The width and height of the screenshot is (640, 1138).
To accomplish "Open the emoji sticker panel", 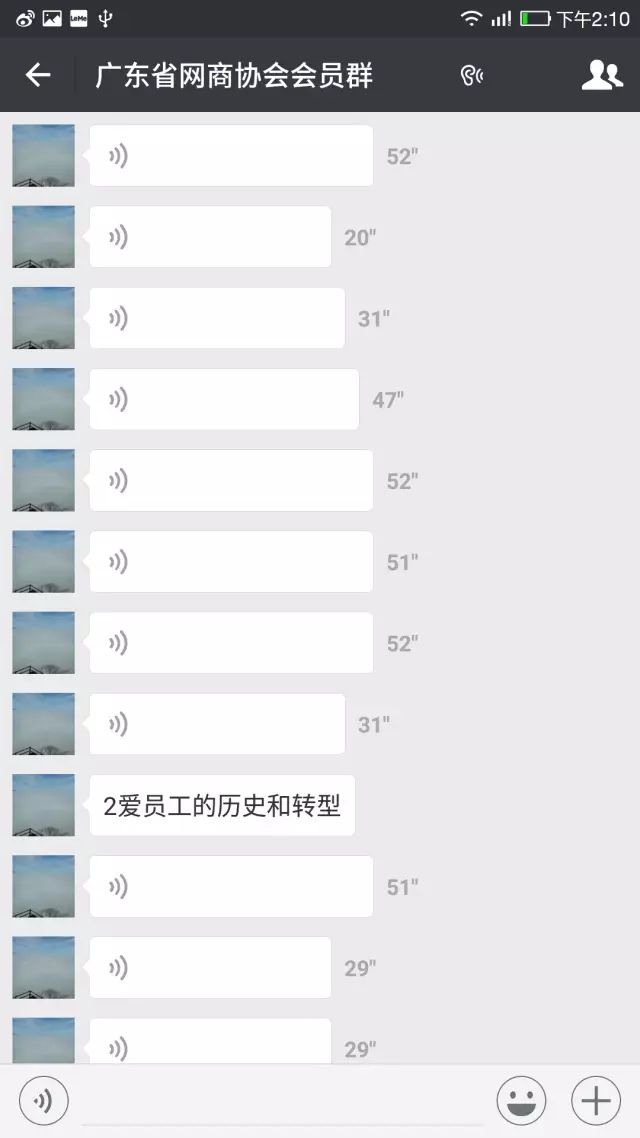I will click(521, 1101).
